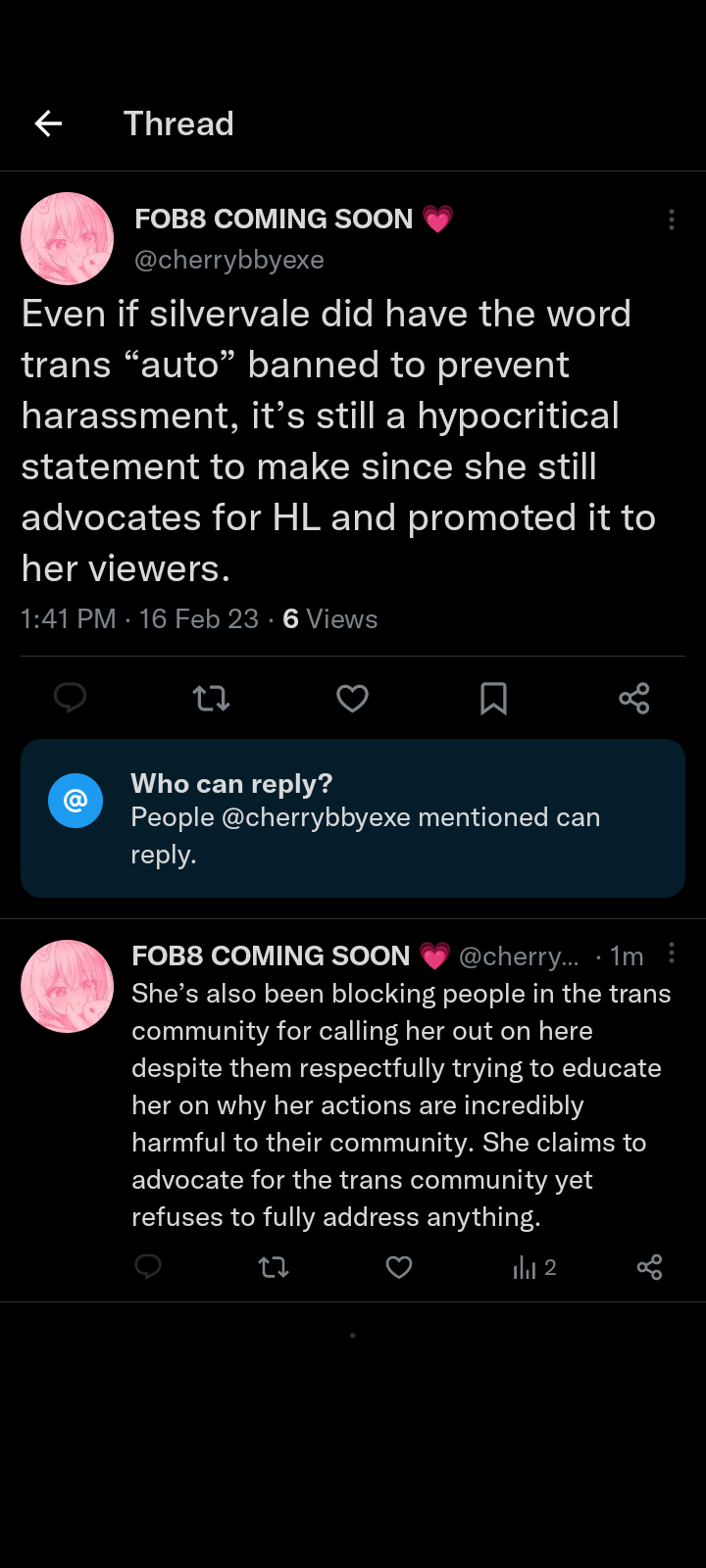706x1568 pixels.
Task: Reply to the main silvervale tweet
Action: 70,698
